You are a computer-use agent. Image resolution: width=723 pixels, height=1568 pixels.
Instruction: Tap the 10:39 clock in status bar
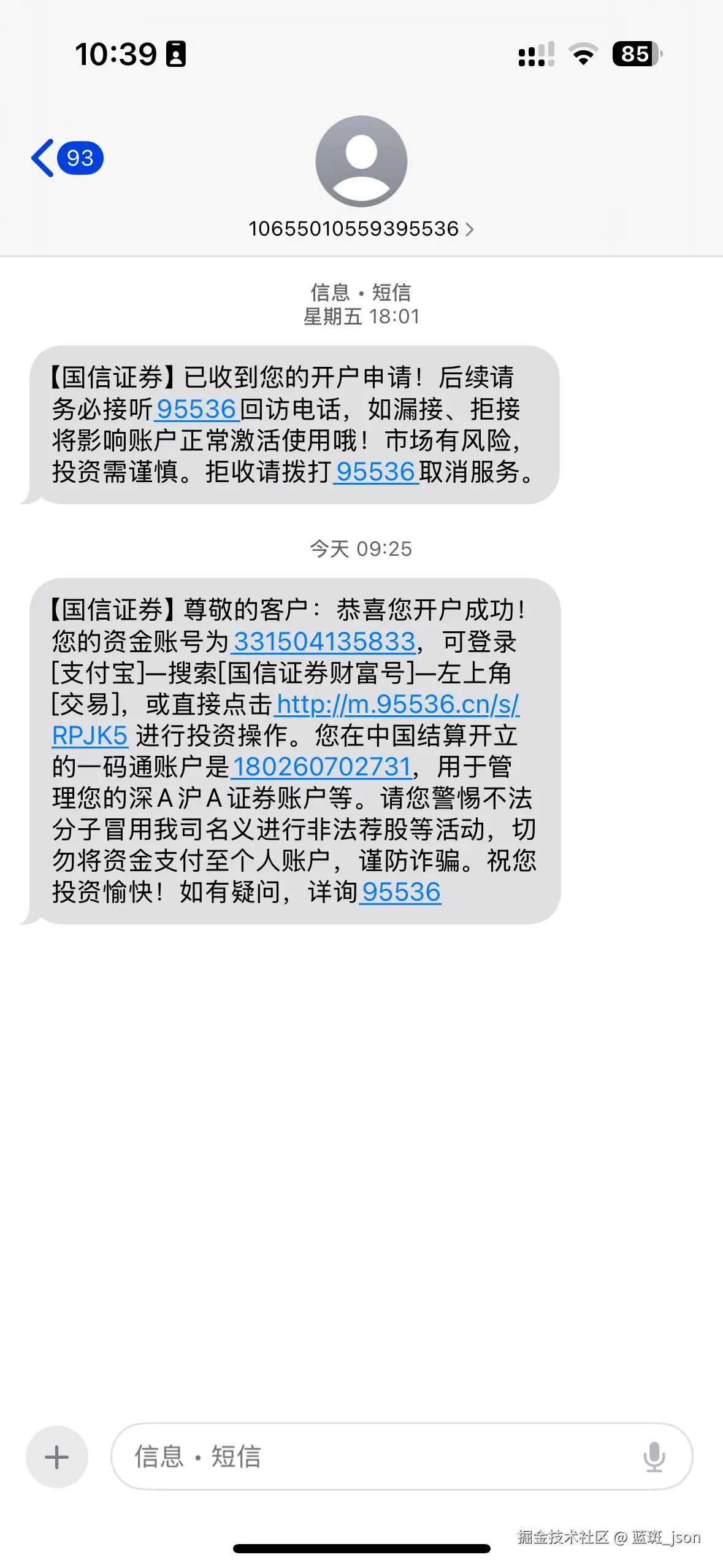point(115,54)
